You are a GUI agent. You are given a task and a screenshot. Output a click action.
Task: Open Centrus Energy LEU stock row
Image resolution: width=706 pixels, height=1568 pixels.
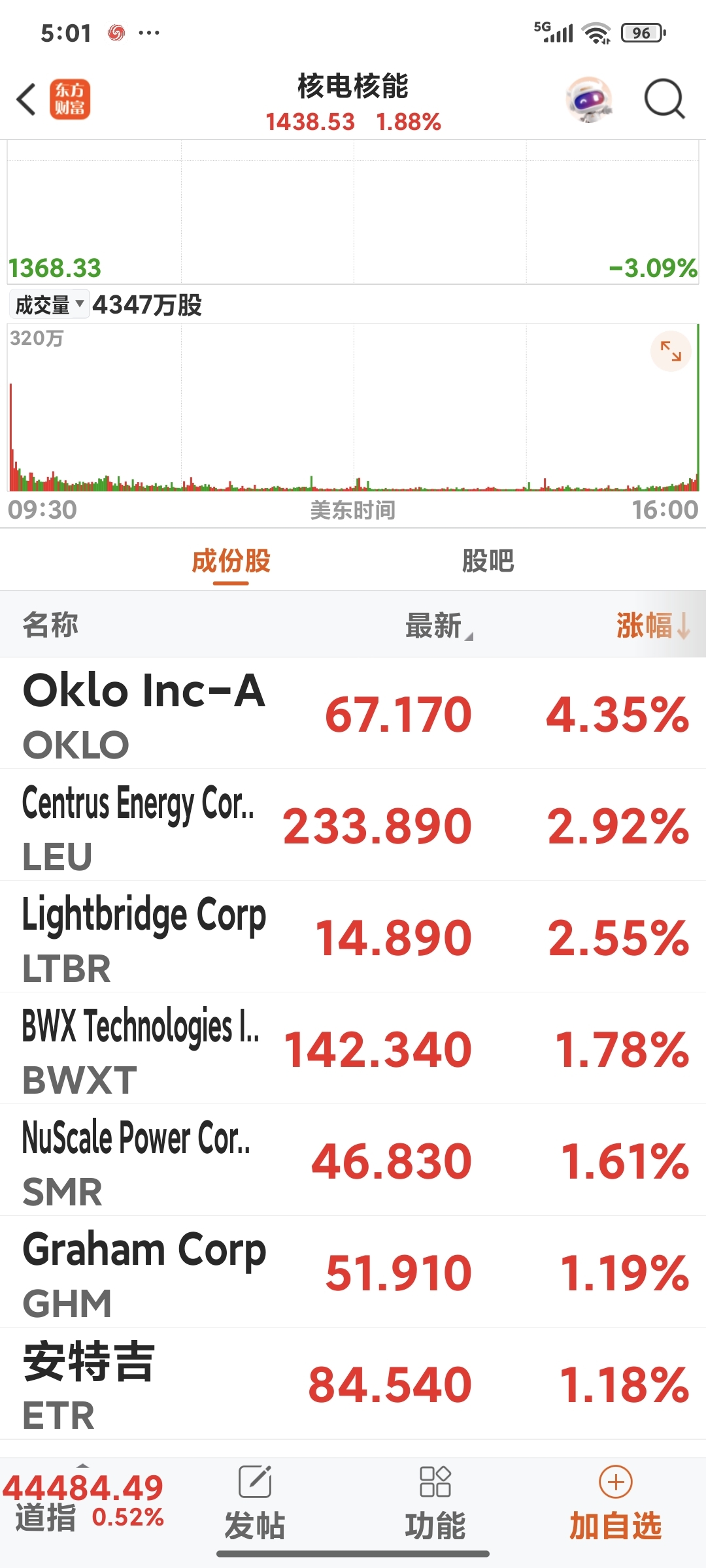(x=353, y=825)
